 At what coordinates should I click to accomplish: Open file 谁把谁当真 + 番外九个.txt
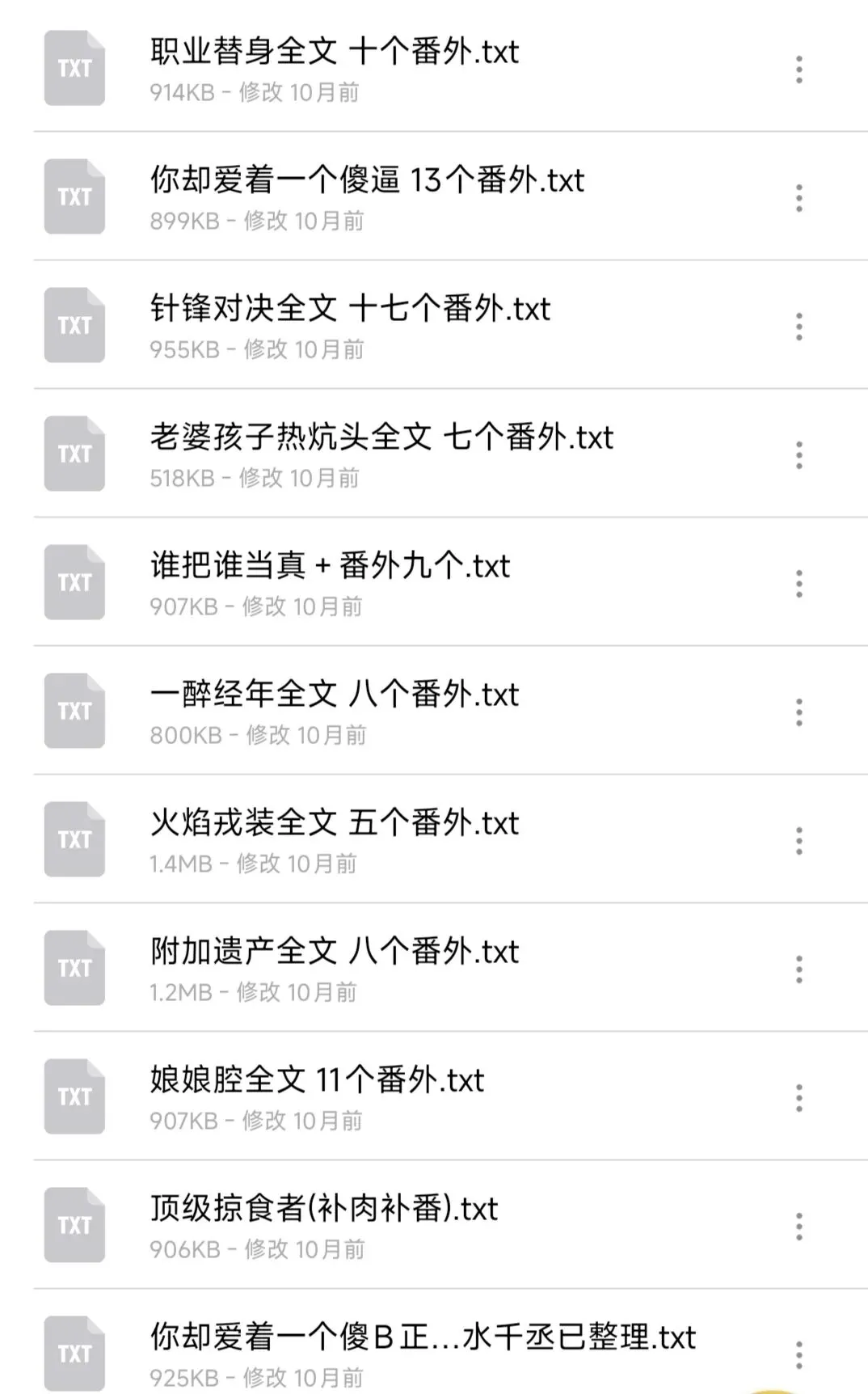(330, 567)
